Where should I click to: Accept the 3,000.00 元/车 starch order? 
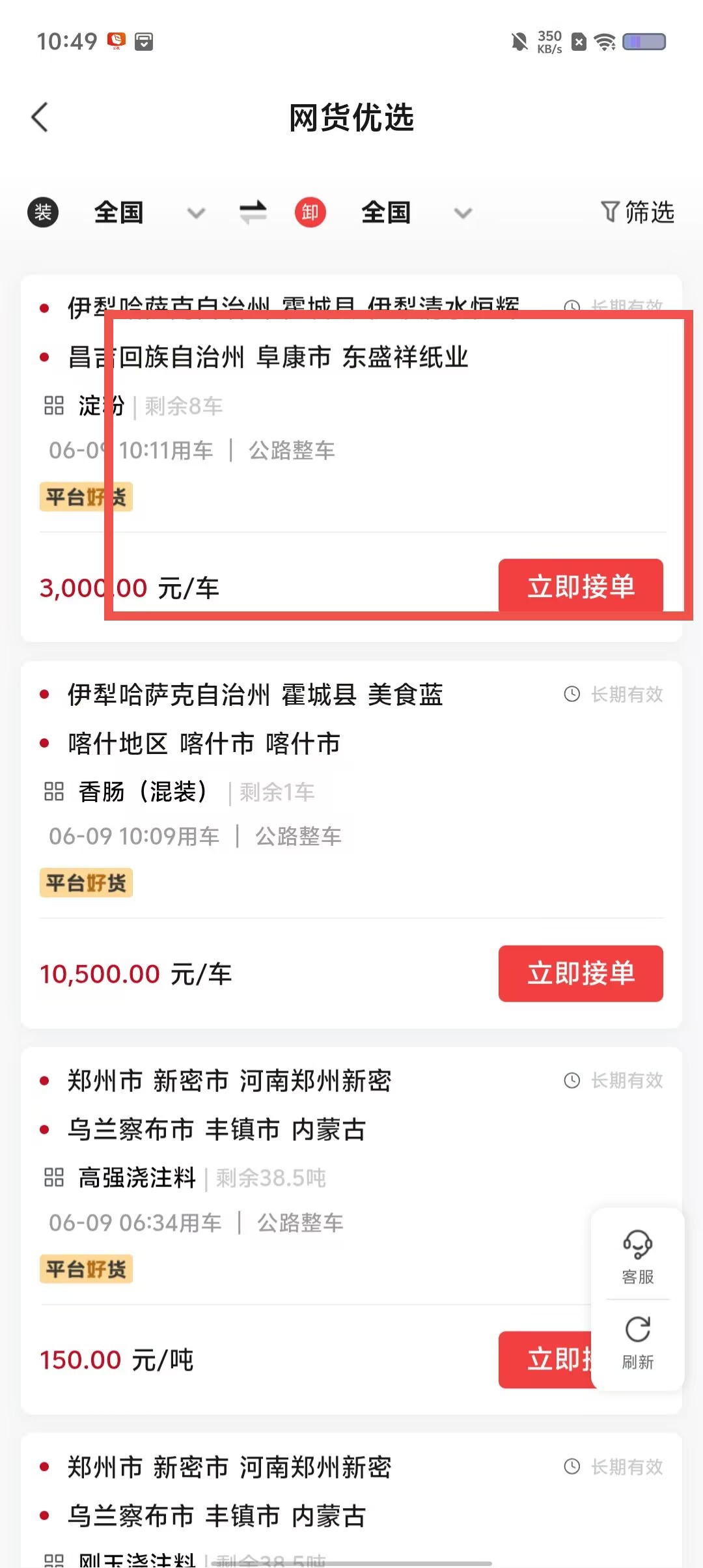click(x=581, y=587)
